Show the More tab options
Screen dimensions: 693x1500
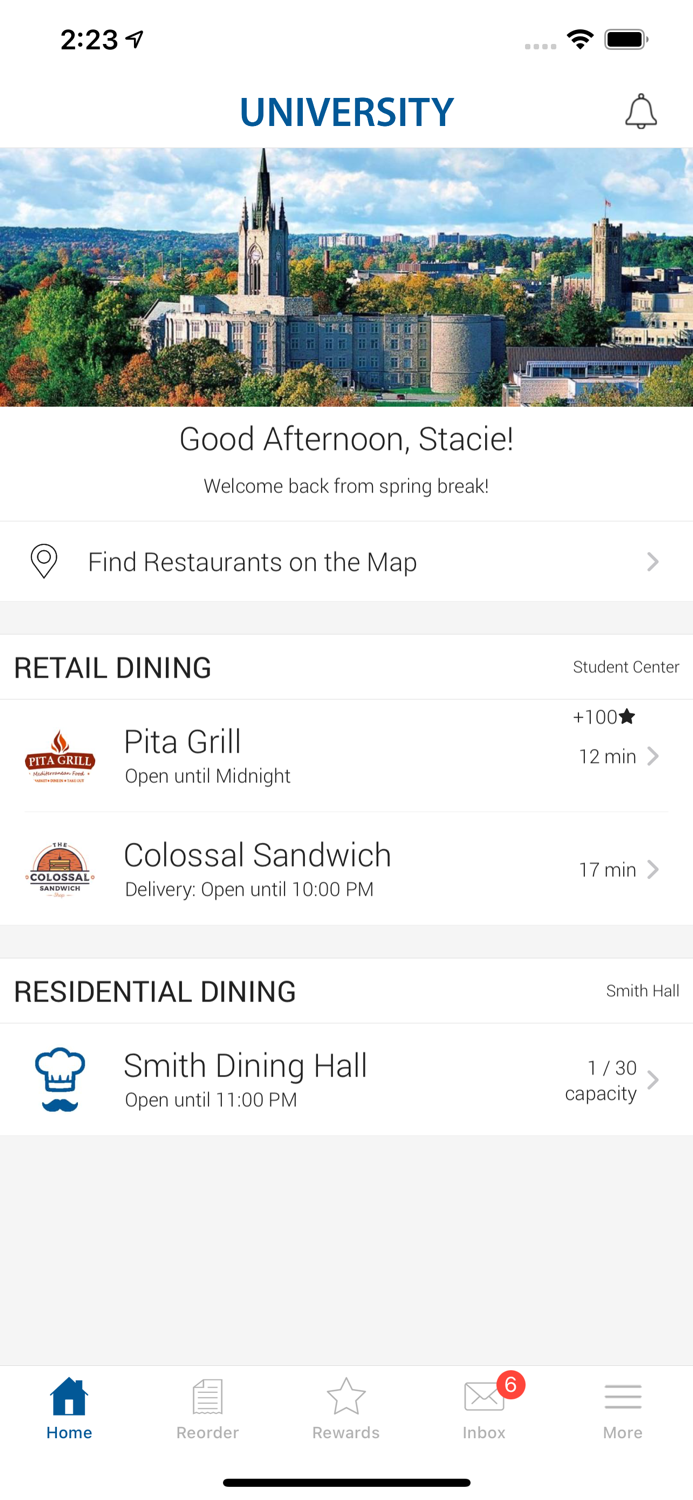(x=622, y=1409)
